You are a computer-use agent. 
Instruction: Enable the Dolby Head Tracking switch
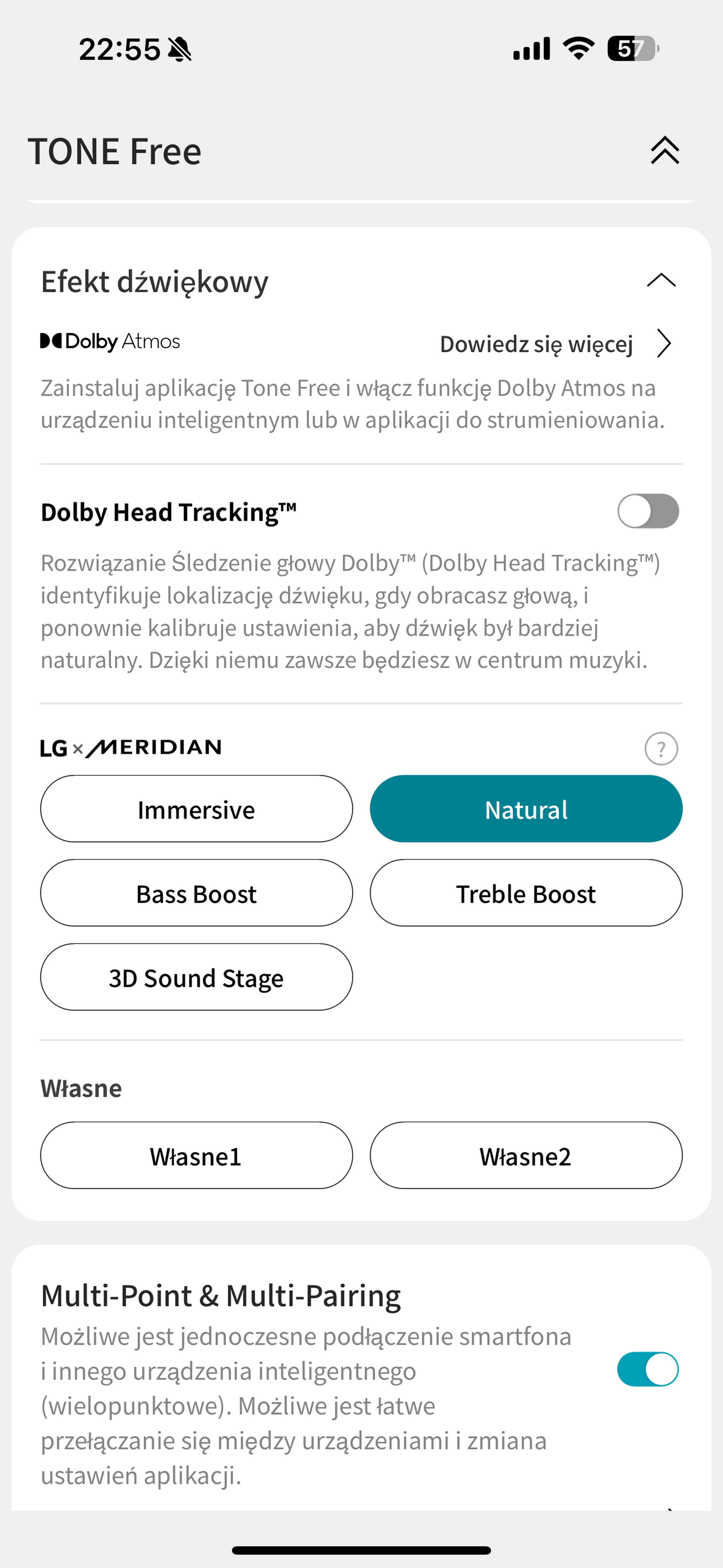(x=648, y=511)
